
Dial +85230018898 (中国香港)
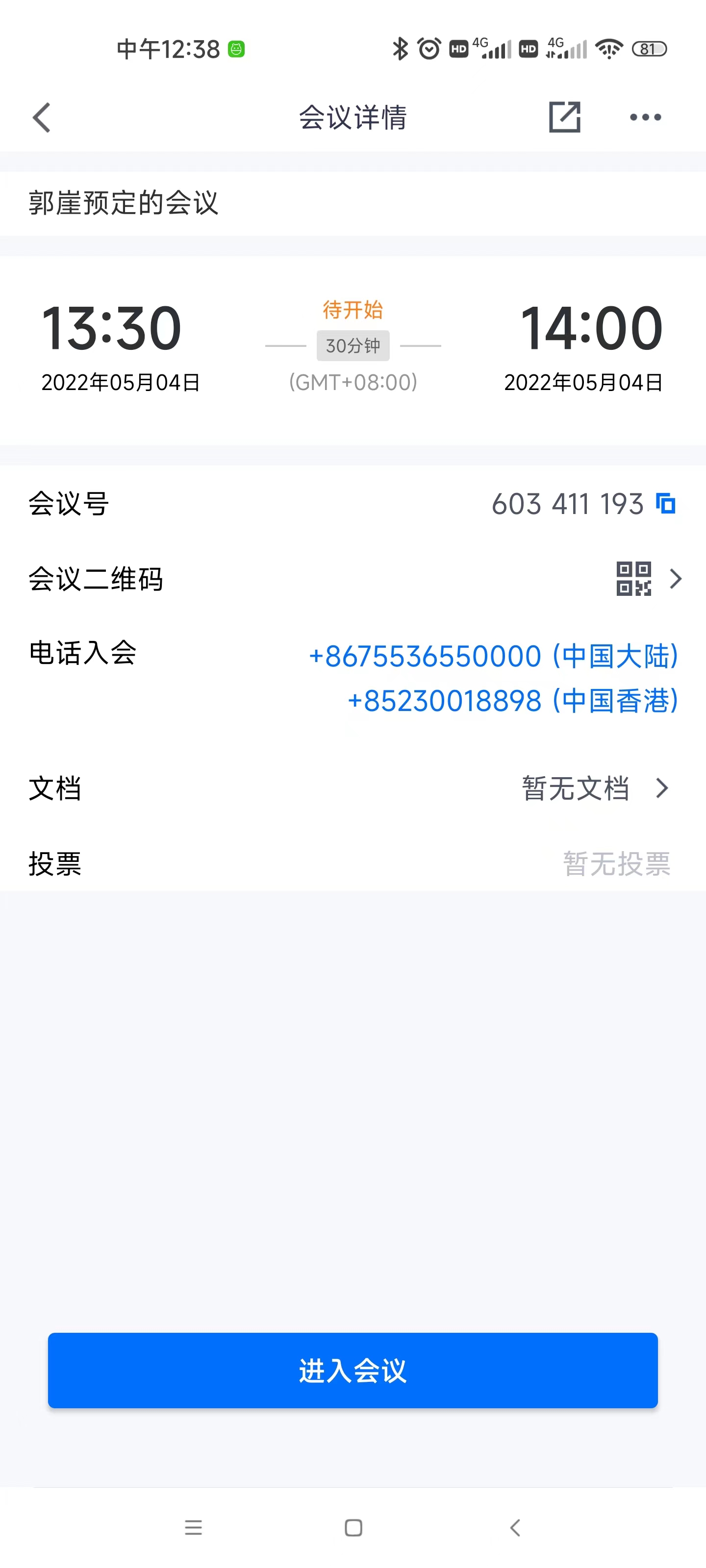pos(512,701)
